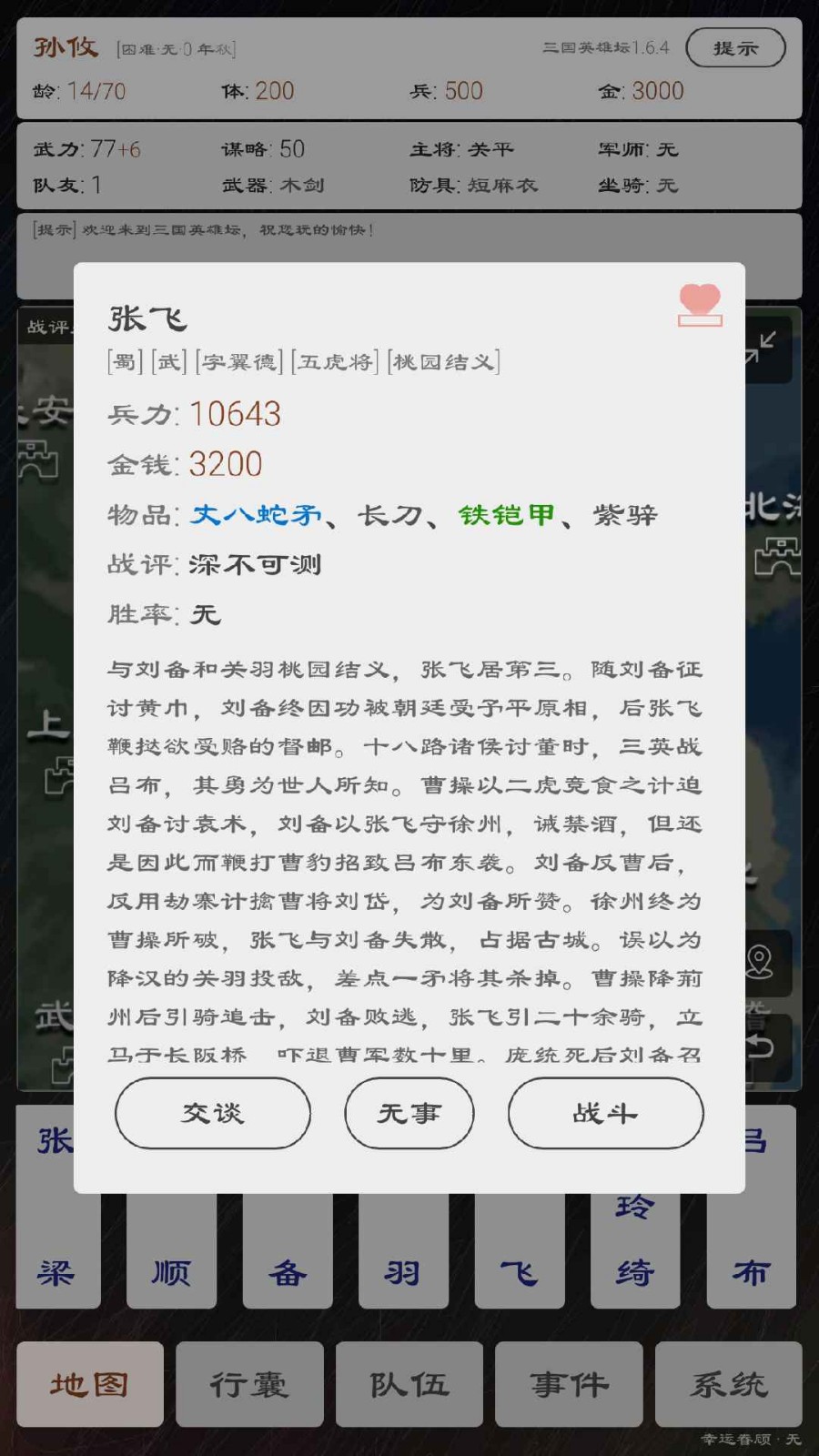Tap the heart icon on Zhang Fei's card
Screen dimensions: 819x1456
(700, 304)
